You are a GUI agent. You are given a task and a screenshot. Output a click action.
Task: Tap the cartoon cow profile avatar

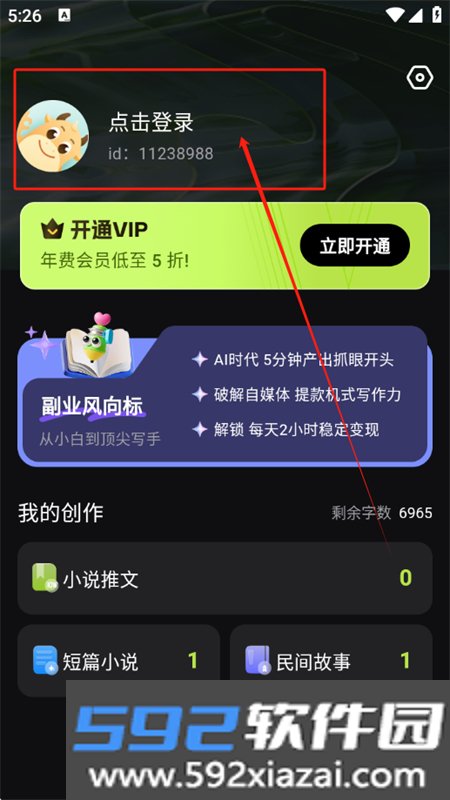(53, 136)
